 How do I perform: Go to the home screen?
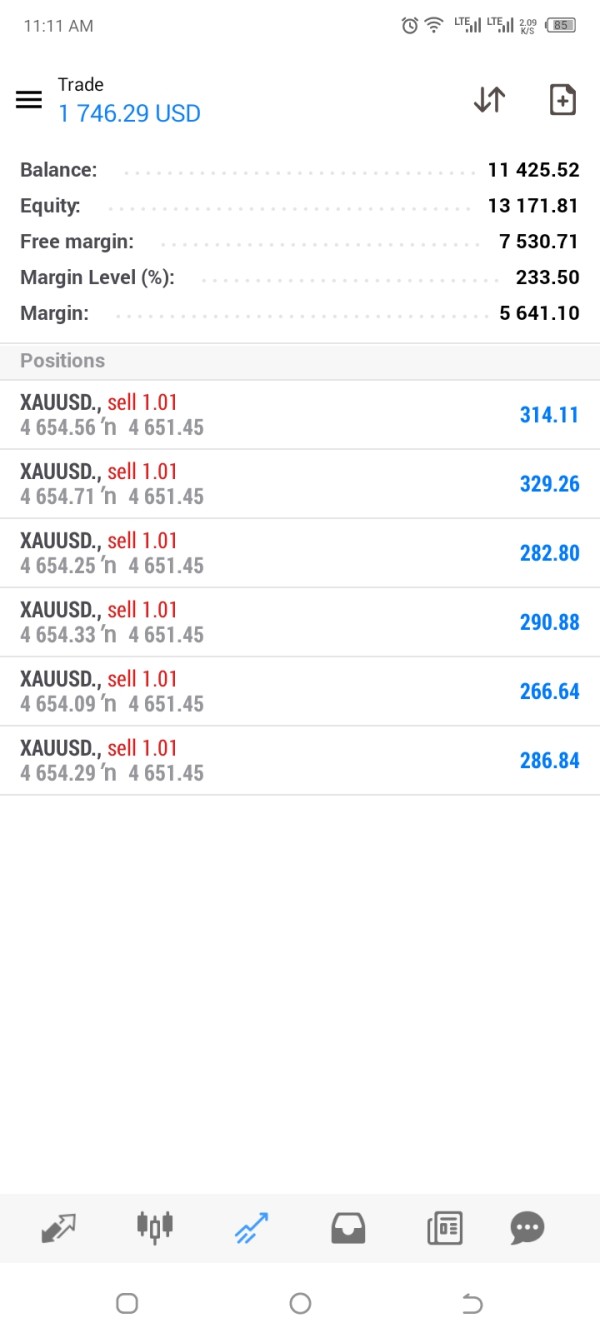pyautogui.click(x=300, y=1303)
